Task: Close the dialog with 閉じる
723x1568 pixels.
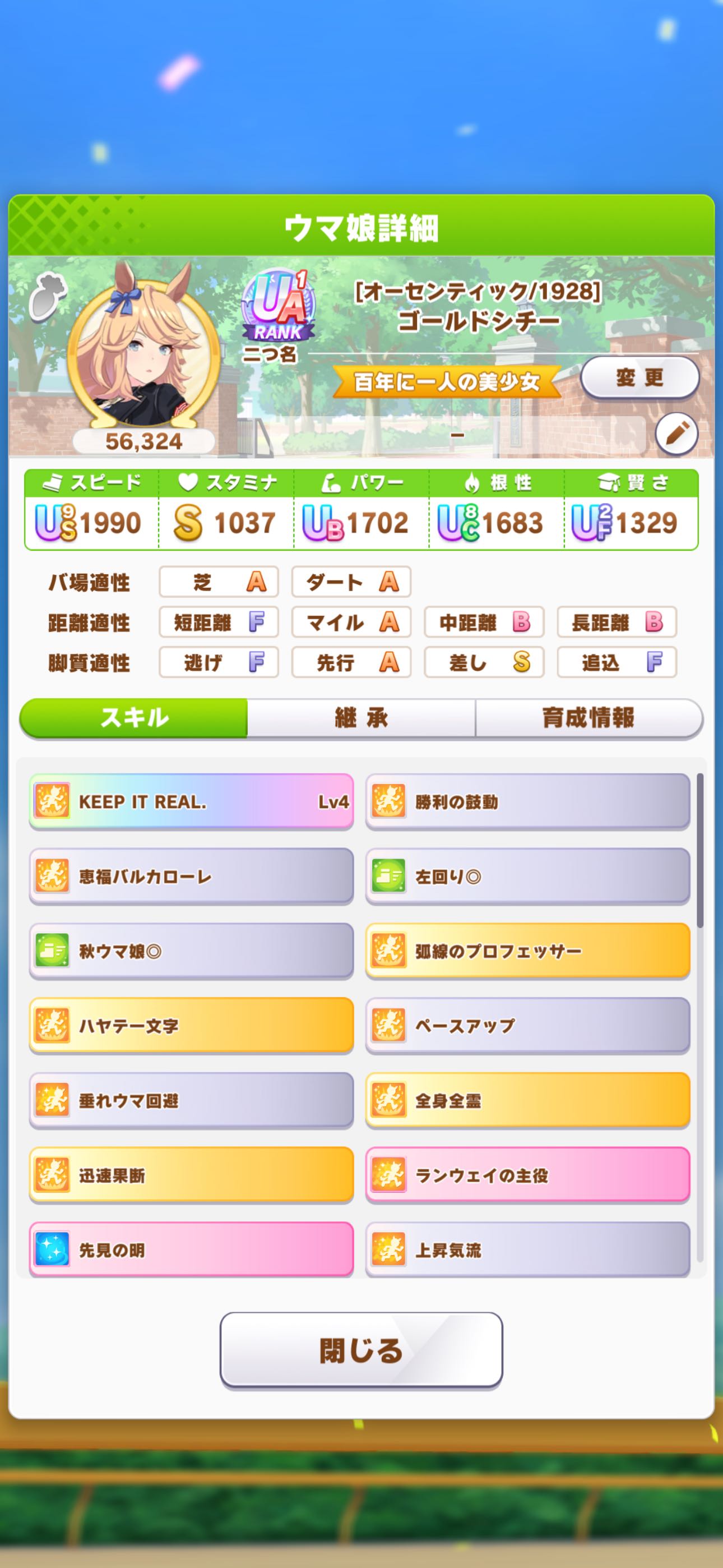Action: coord(361,1351)
